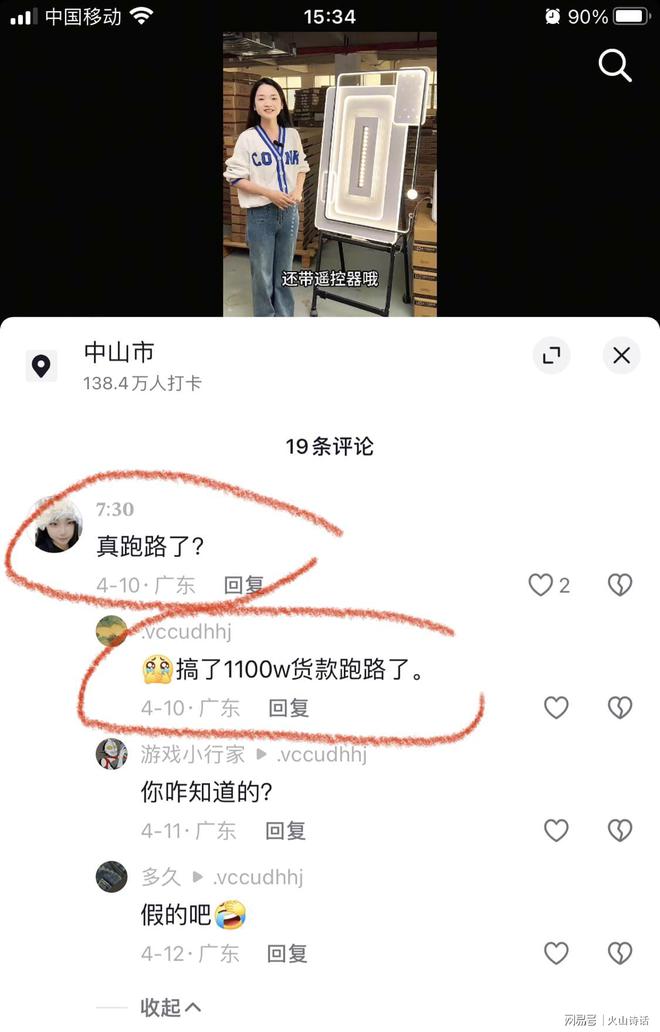Image resolution: width=660 pixels, height=1032 pixels.
Task: Dislike the comment 假的吧
Action: click(x=620, y=953)
